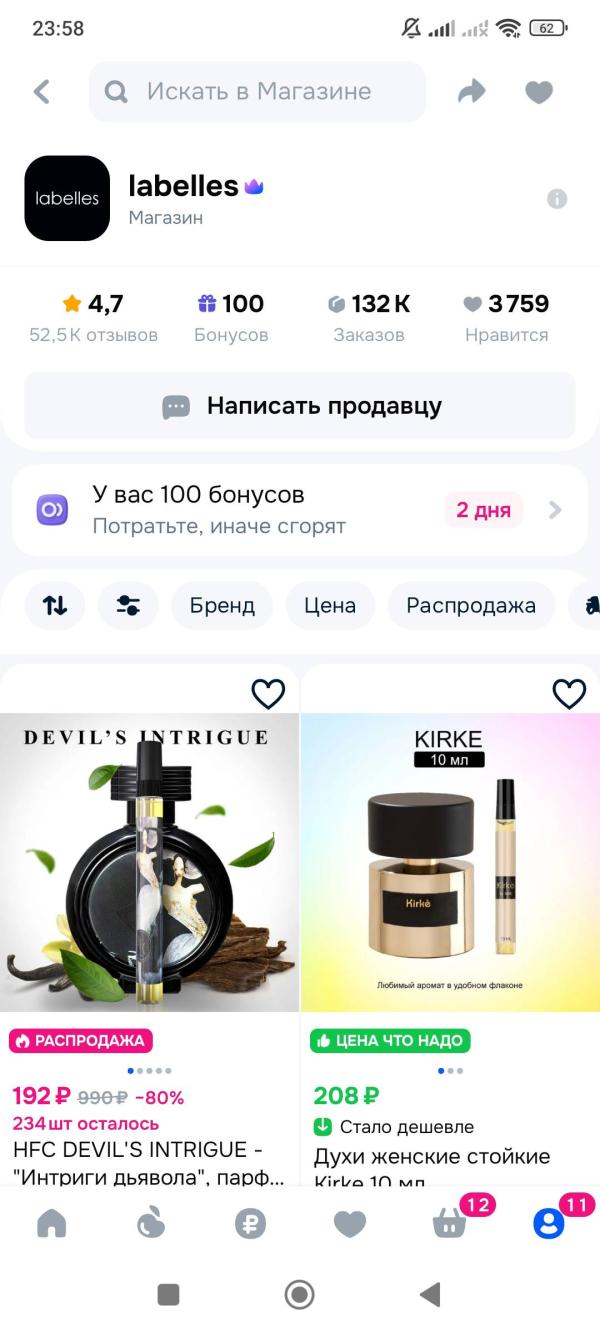Open store info icon next to labelles
This screenshot has width=600, height=1332.
557,199
